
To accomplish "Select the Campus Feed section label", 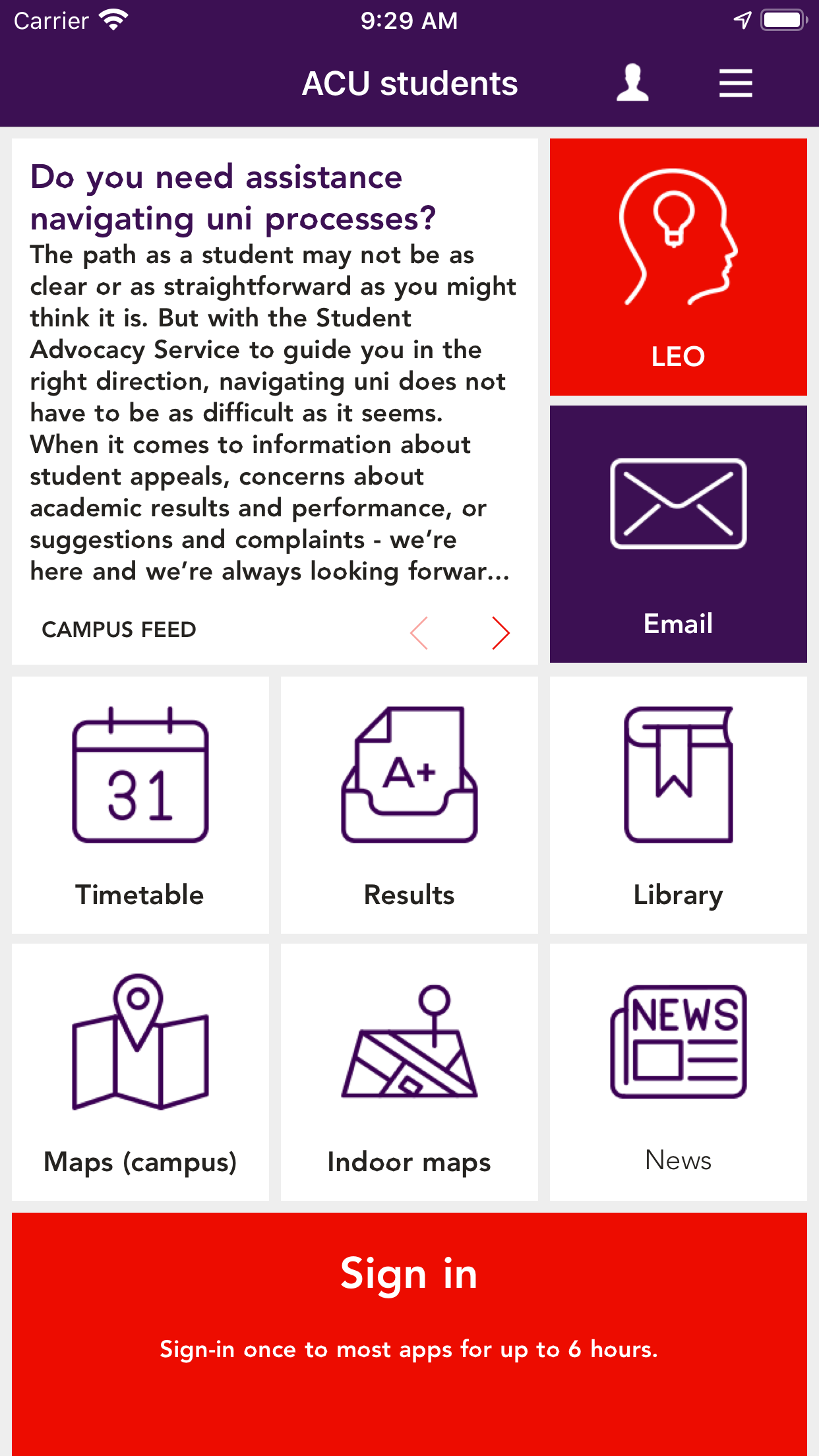I will pyautogui.click(x=119, y=630).
